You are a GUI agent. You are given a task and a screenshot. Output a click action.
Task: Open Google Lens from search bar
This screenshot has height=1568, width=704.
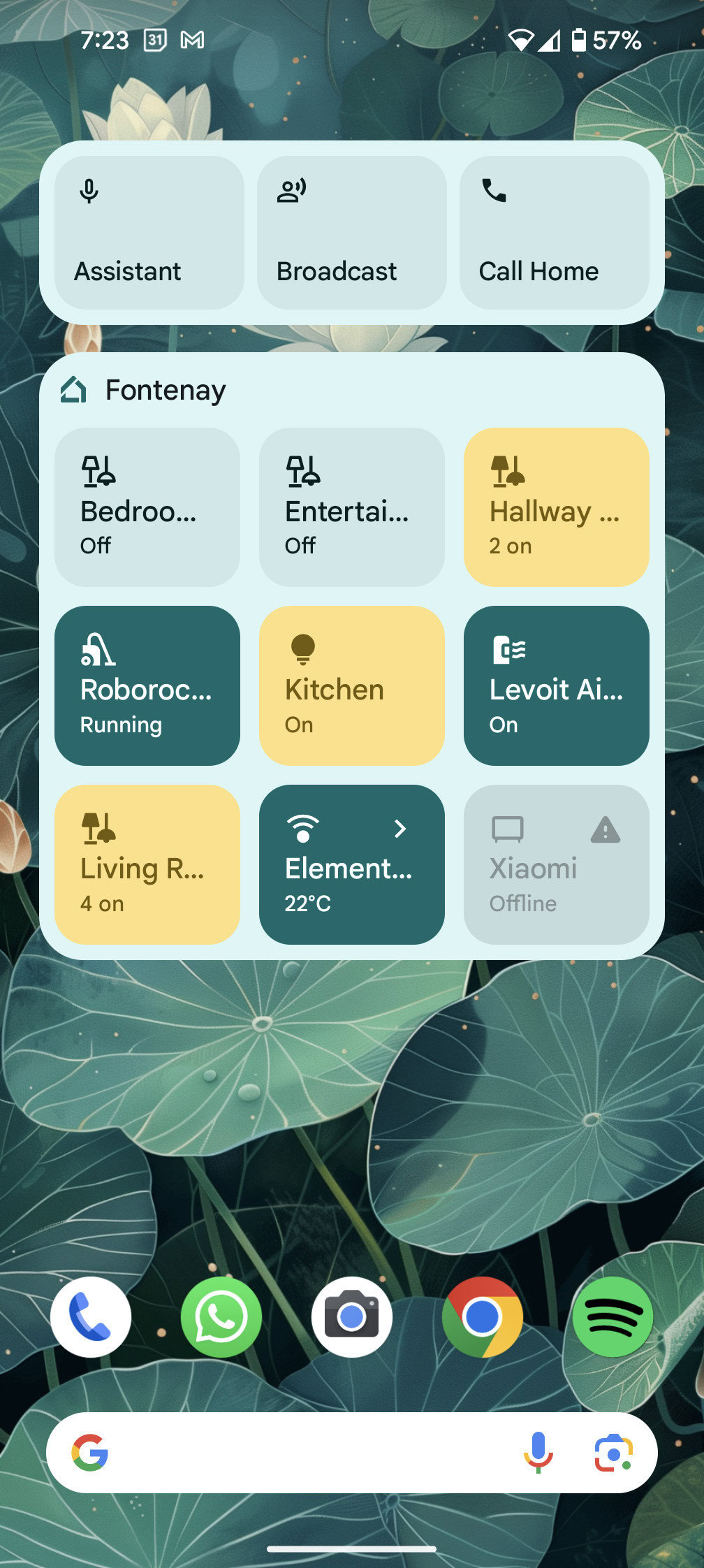(x=613, y=1453)
